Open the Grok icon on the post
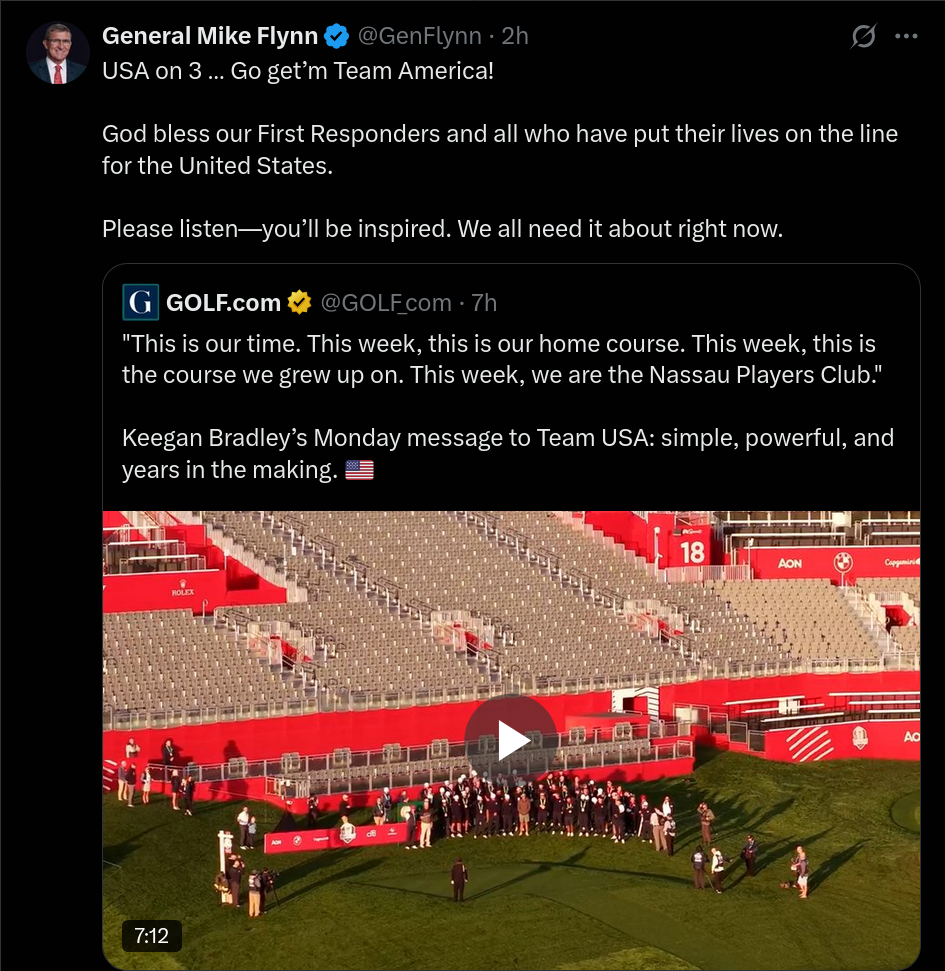This screenshot has width=945, height=971. pyautogui.click(x=863, y=37)
